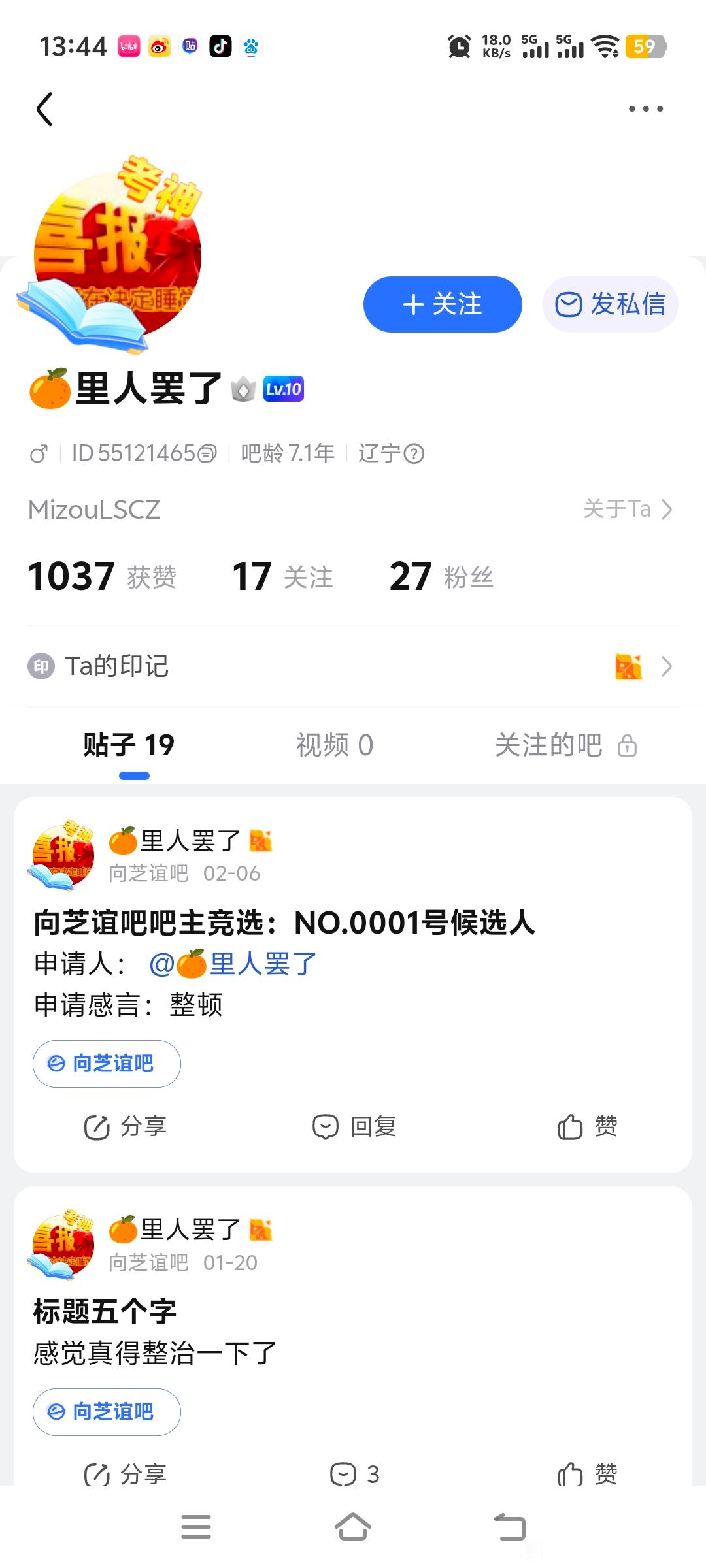
Task: Copy the user ID 55121465
Action: [x=207, y=453]
